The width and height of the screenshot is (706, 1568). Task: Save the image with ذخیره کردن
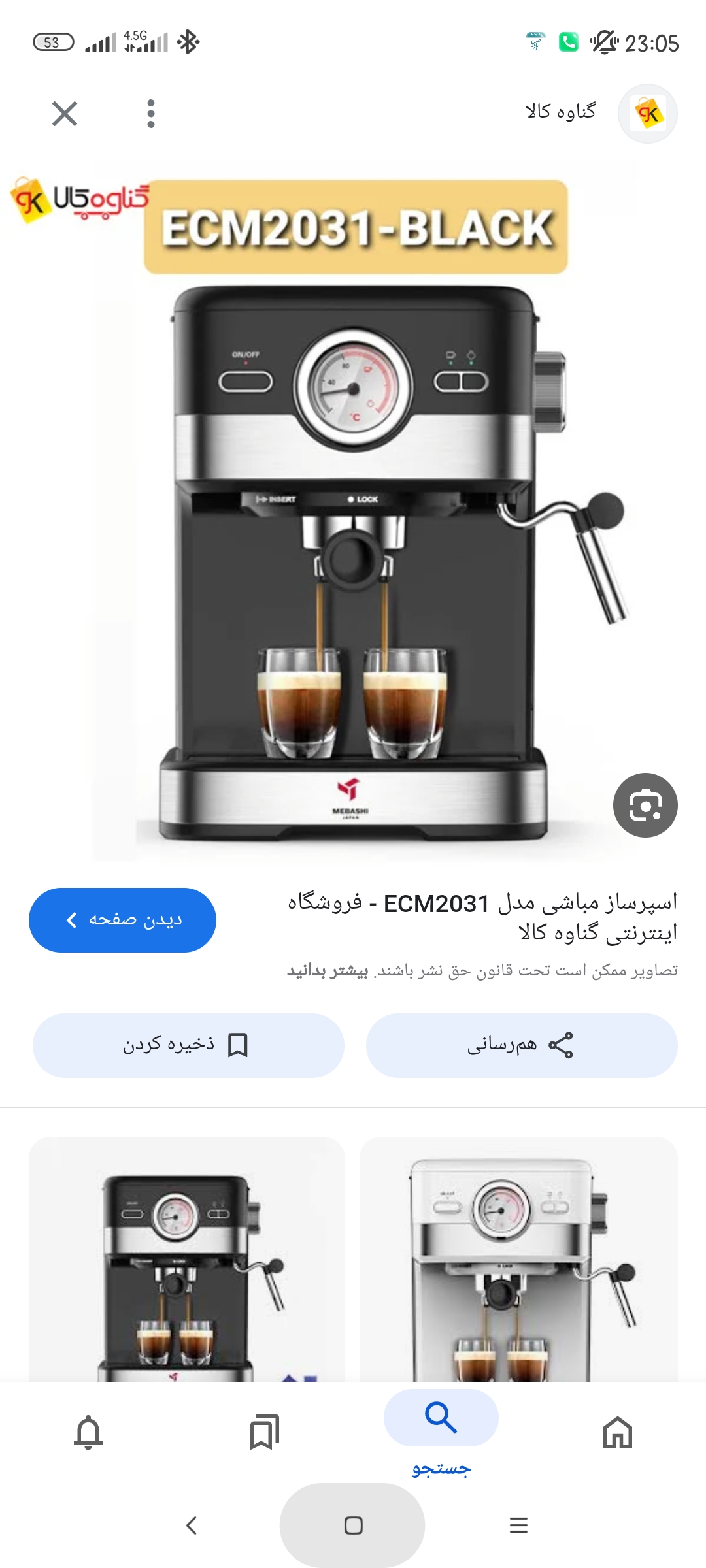pos(188,1045)
